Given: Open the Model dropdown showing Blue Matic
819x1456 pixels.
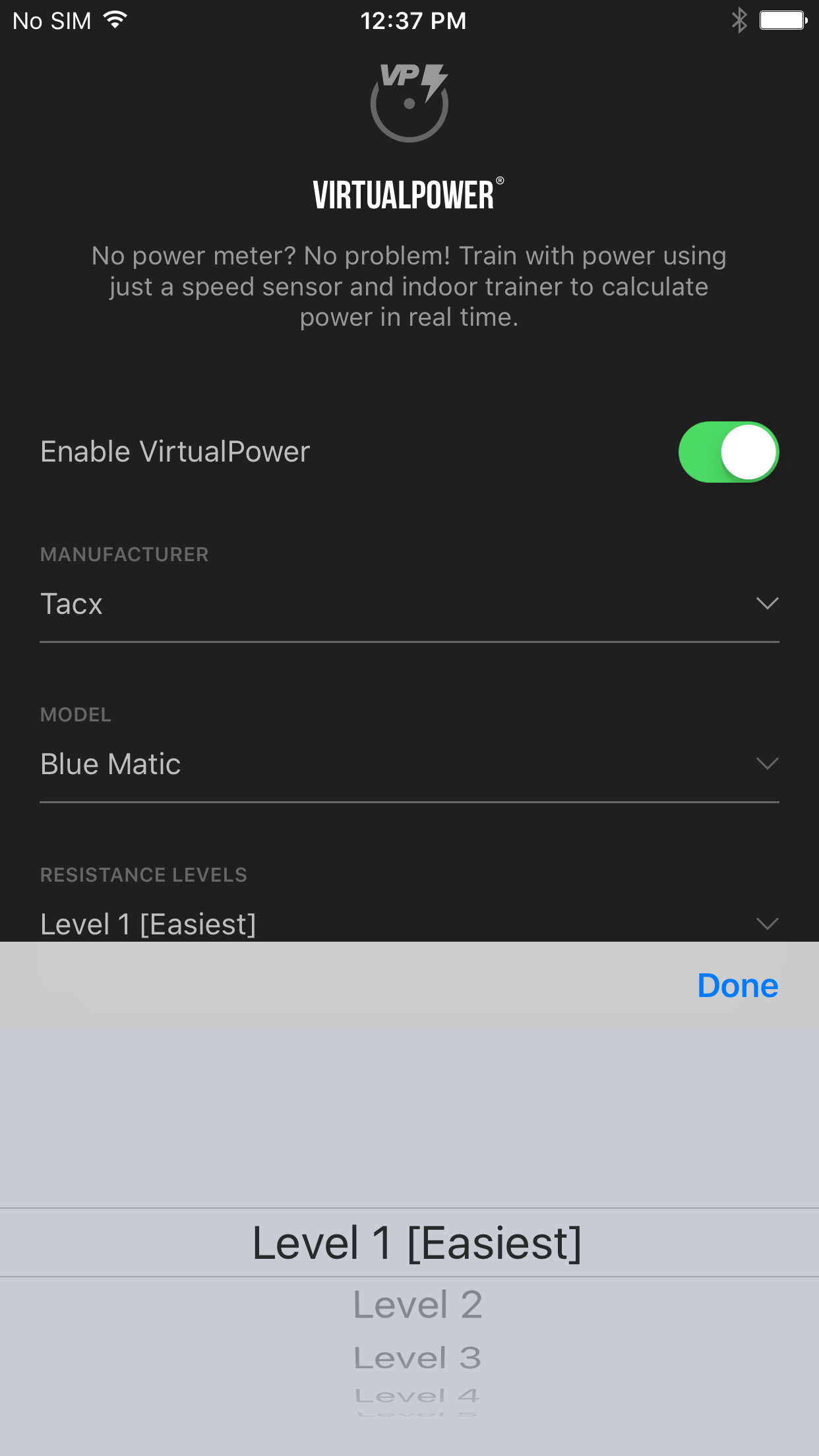Looking at the screenshot, I should [409, 764].
